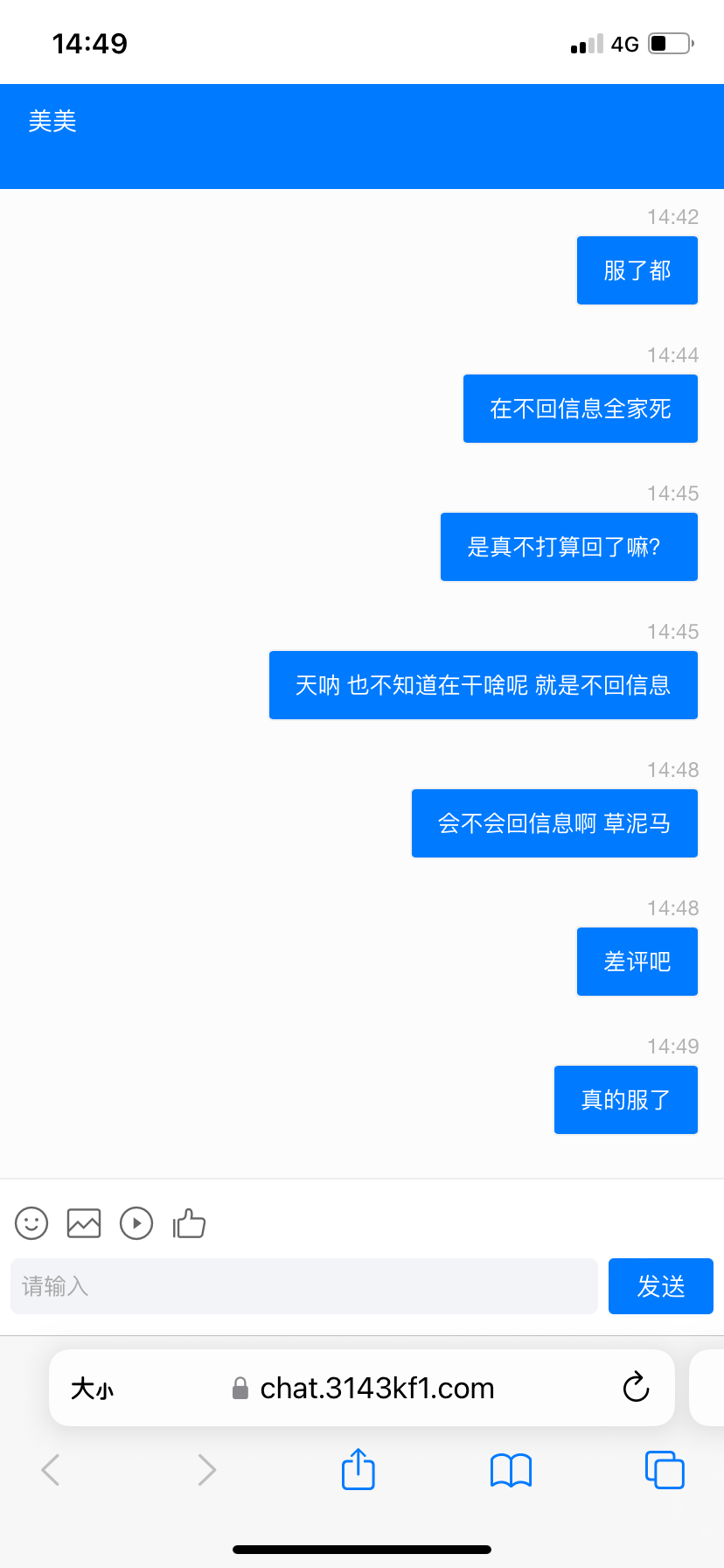Open the 大小 page settings menu
Viewport: 724px width, 1568px height.
point(92,1389)
